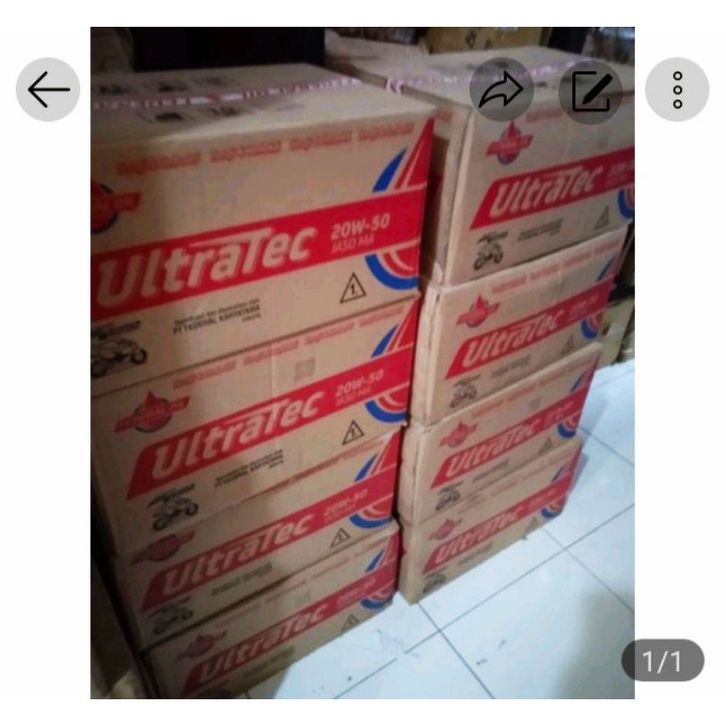Share this photo

click(502, 90)
